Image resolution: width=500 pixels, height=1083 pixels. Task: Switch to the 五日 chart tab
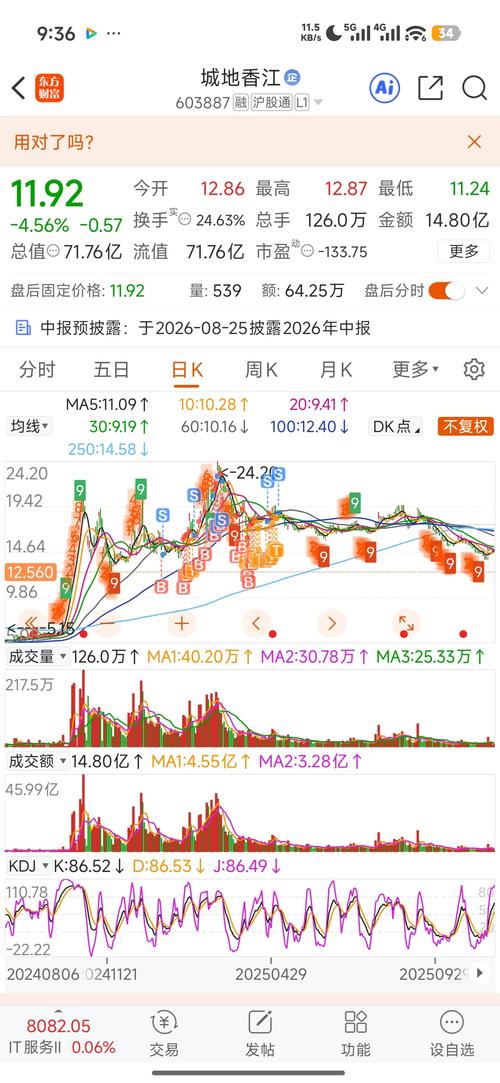(111, 370)
